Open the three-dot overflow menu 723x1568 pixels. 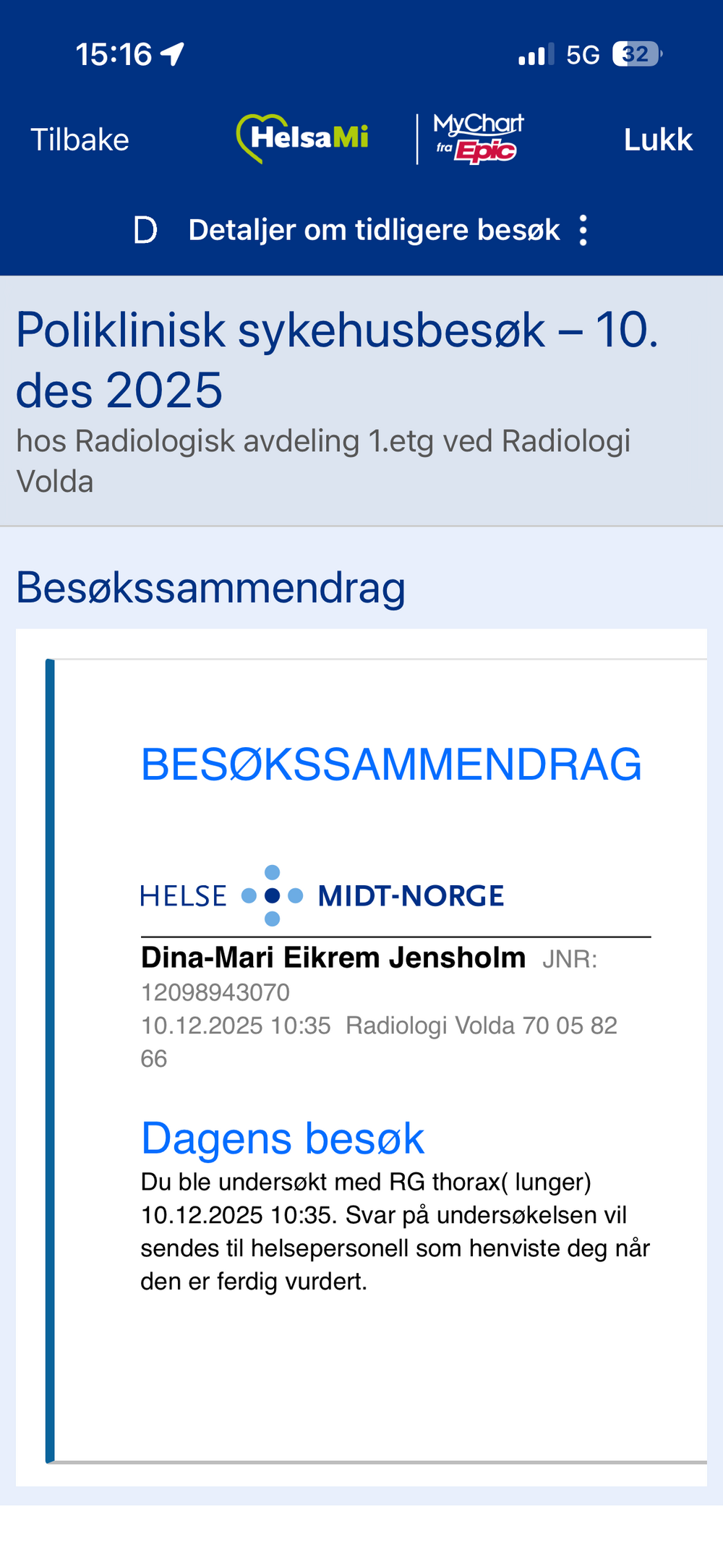pos(583,231)
